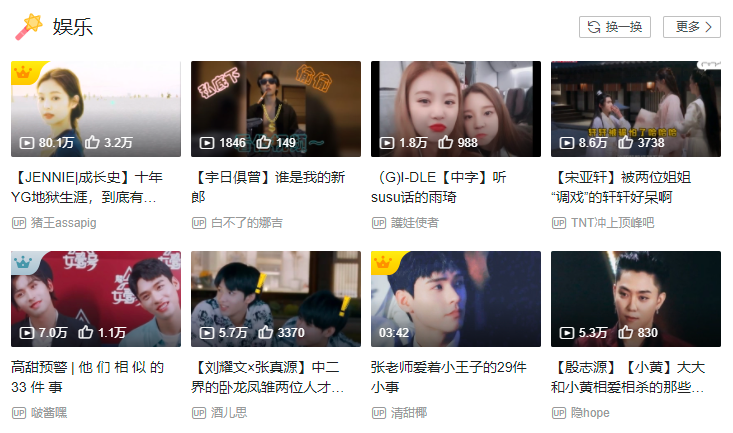733x433 pixels.
Task: Open 更多 for more entertainment videos
Action: coord(692,27)
